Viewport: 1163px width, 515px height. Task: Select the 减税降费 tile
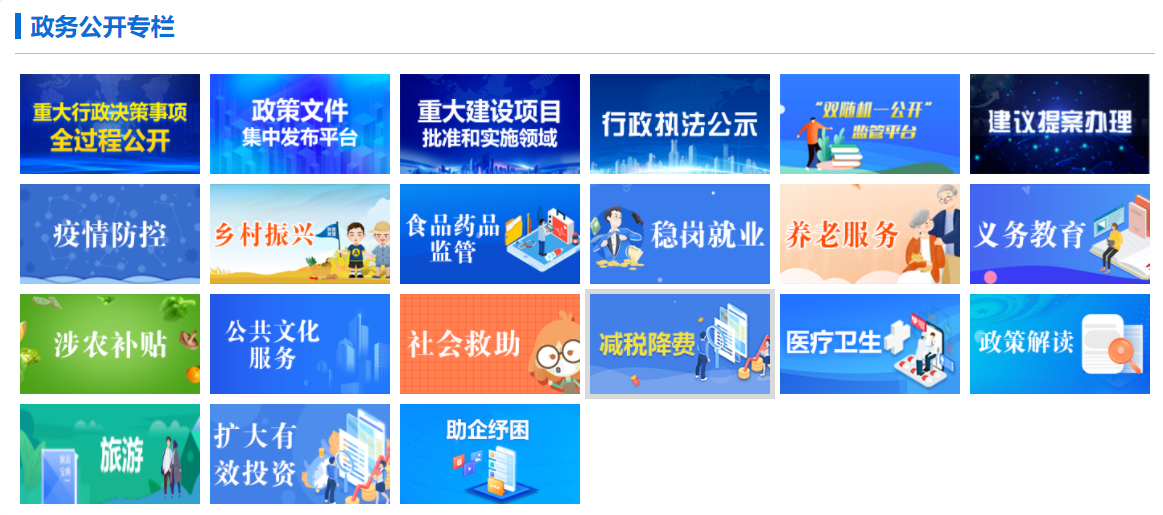pos(680,344)
